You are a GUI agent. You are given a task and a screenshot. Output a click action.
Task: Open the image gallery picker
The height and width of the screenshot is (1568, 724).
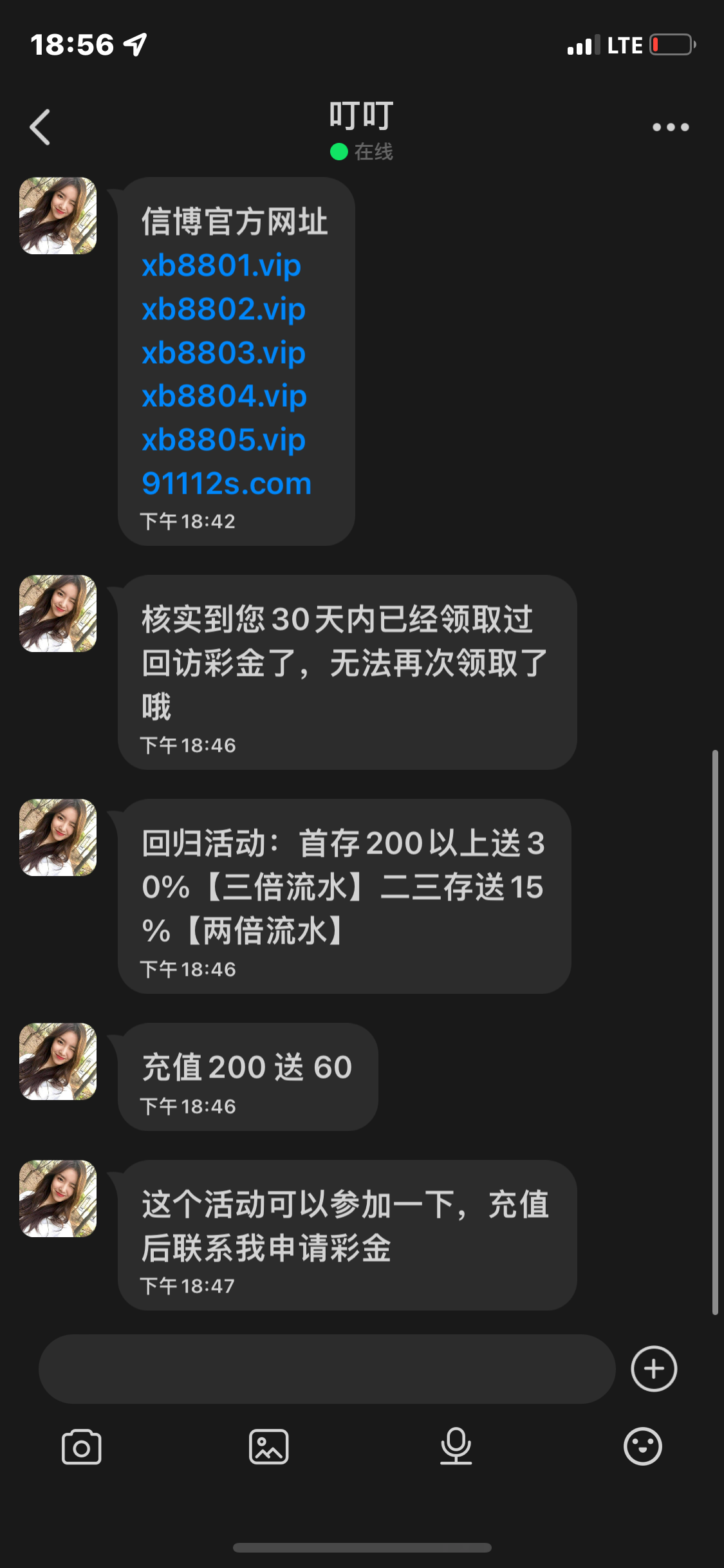pos(268,1447)
